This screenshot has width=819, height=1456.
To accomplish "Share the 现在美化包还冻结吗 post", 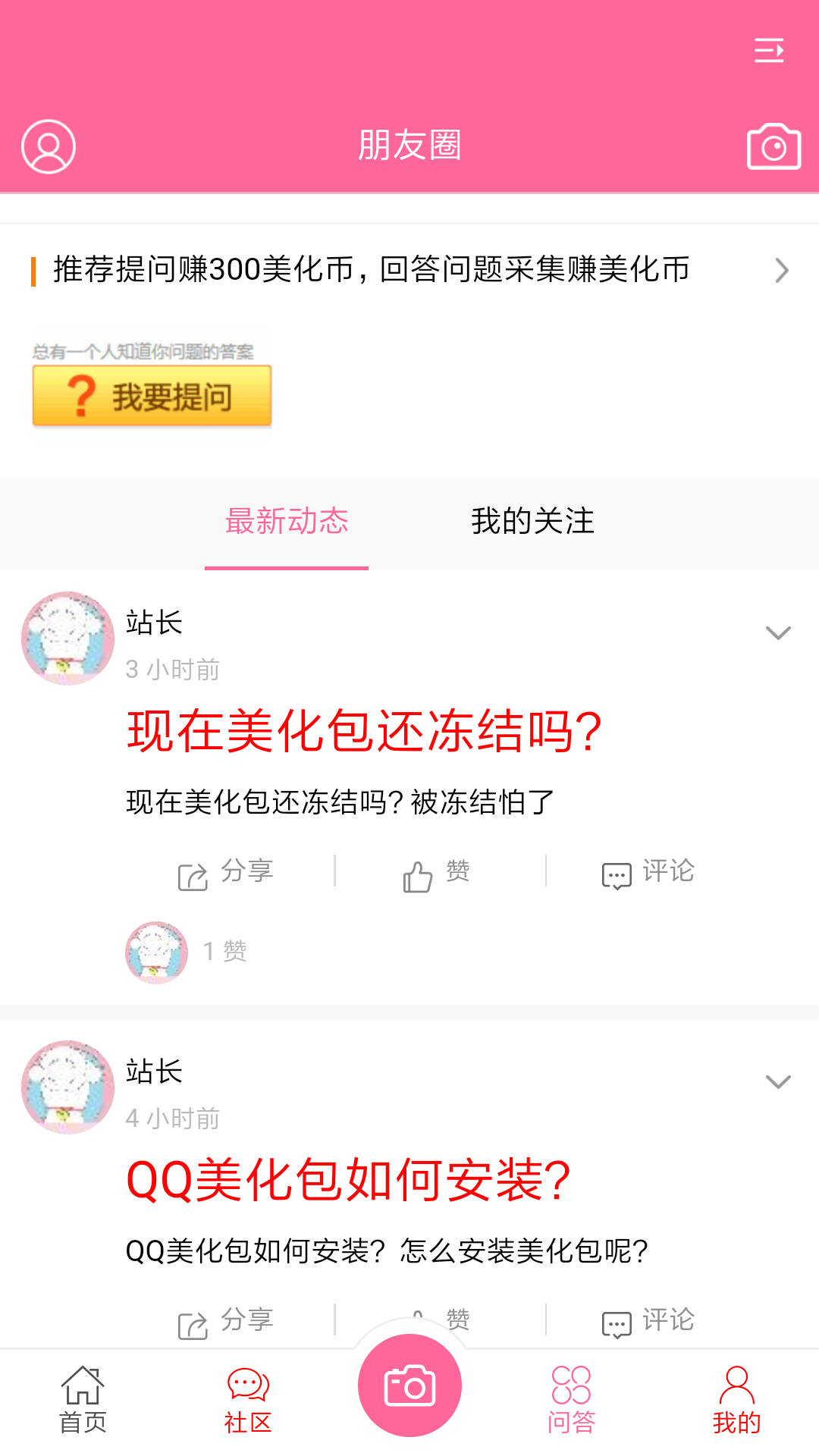I will pos(226,872).
